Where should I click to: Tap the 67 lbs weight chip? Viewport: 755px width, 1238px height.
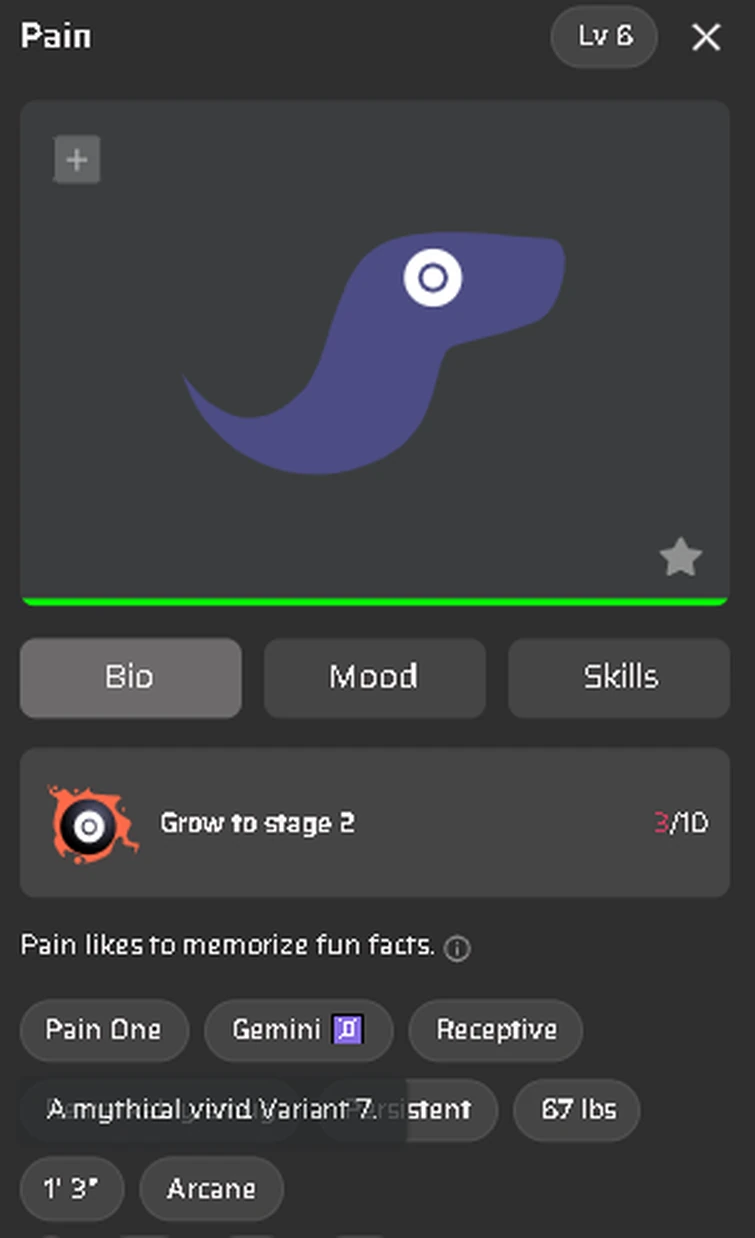point(577,1109)
